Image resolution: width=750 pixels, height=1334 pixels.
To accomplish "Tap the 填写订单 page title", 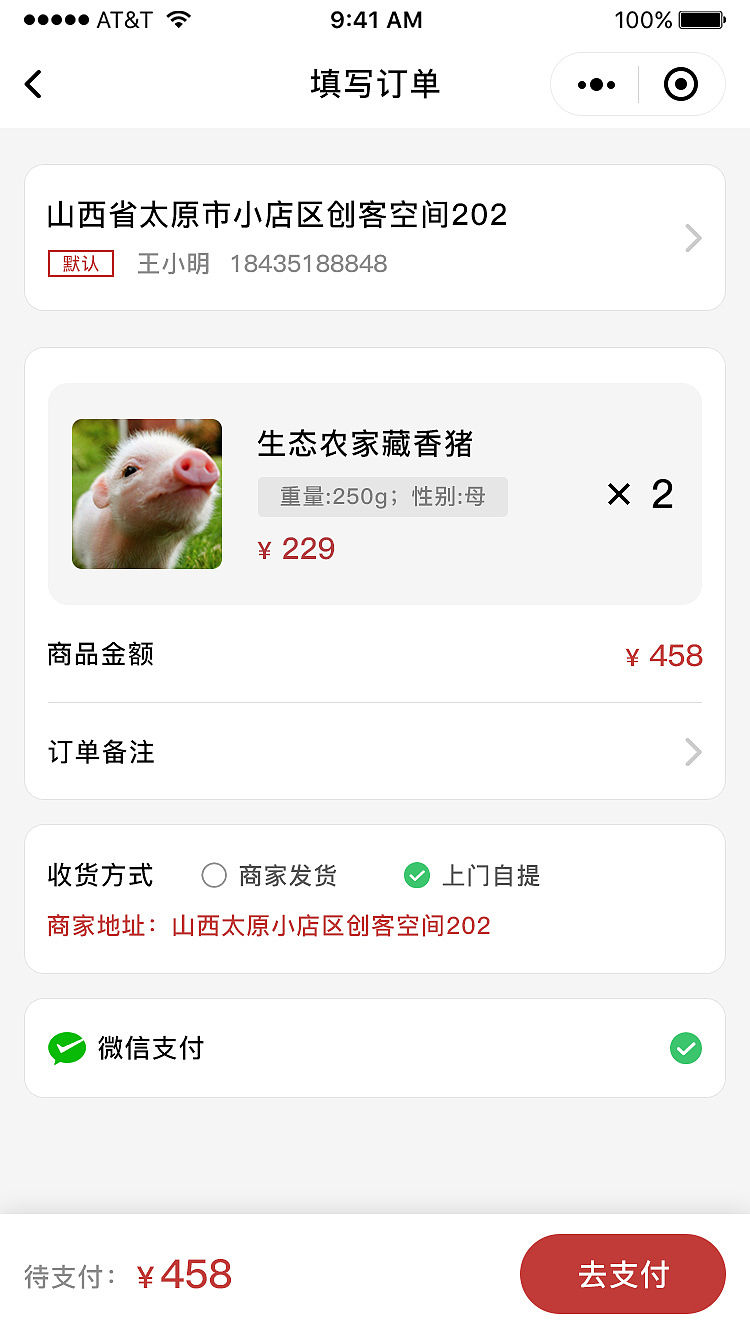I will click(375, 84).
